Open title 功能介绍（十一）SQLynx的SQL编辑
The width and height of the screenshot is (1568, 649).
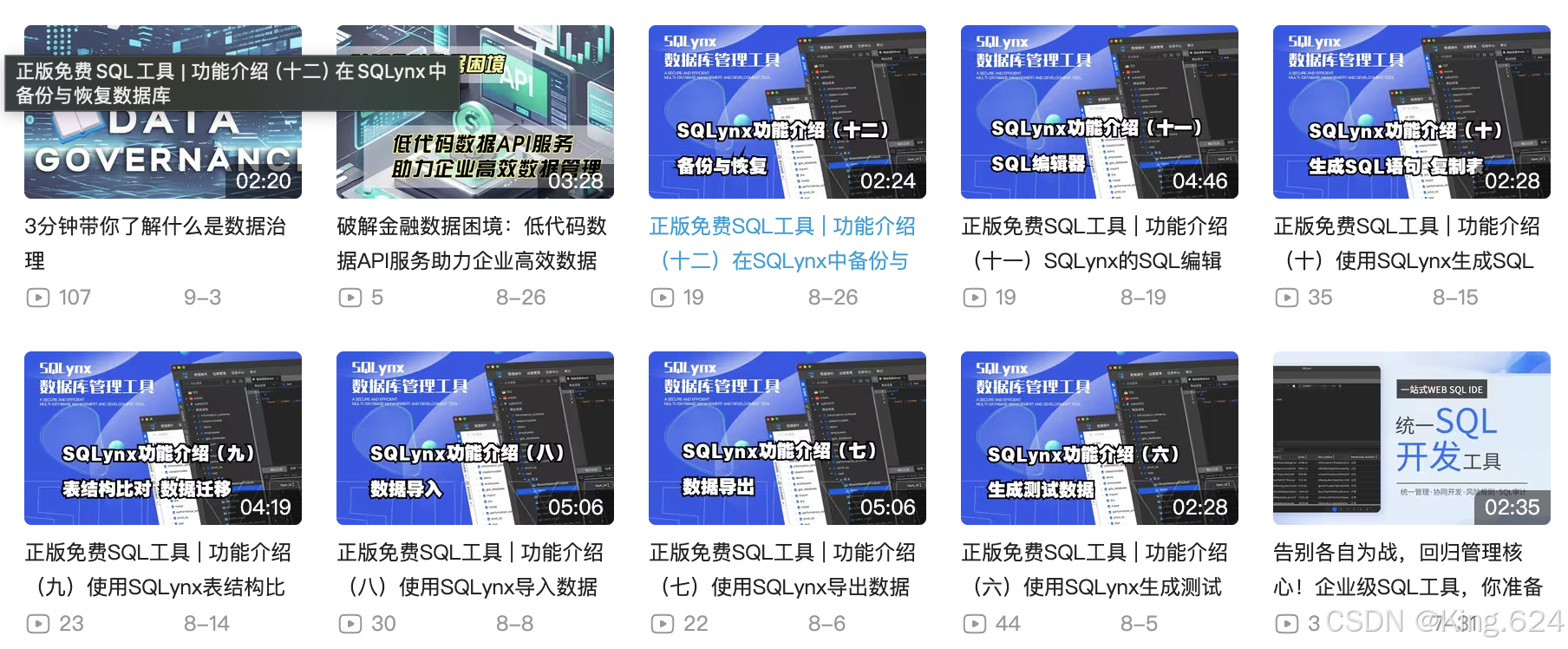coord(1094,243)
